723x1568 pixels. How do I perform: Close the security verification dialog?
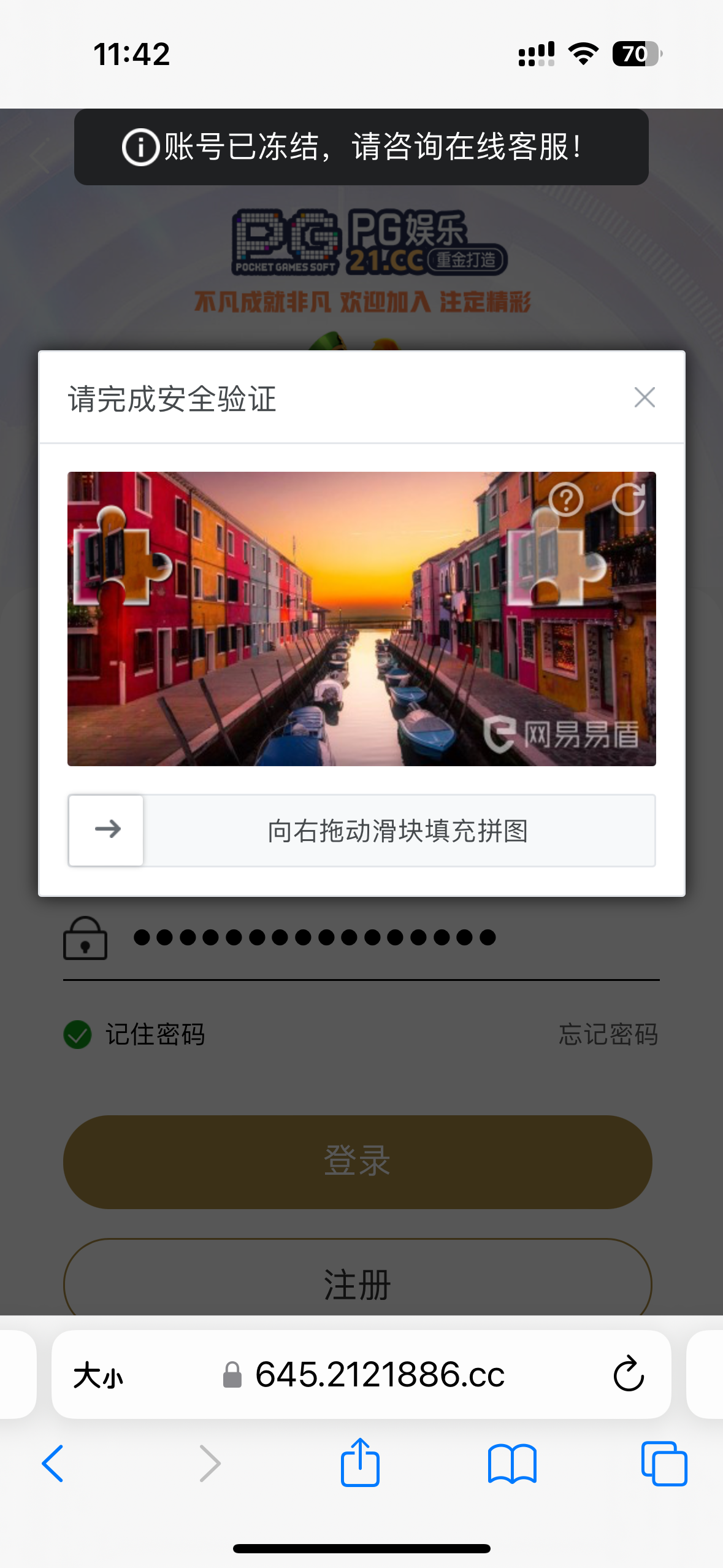tap(645, 398)
